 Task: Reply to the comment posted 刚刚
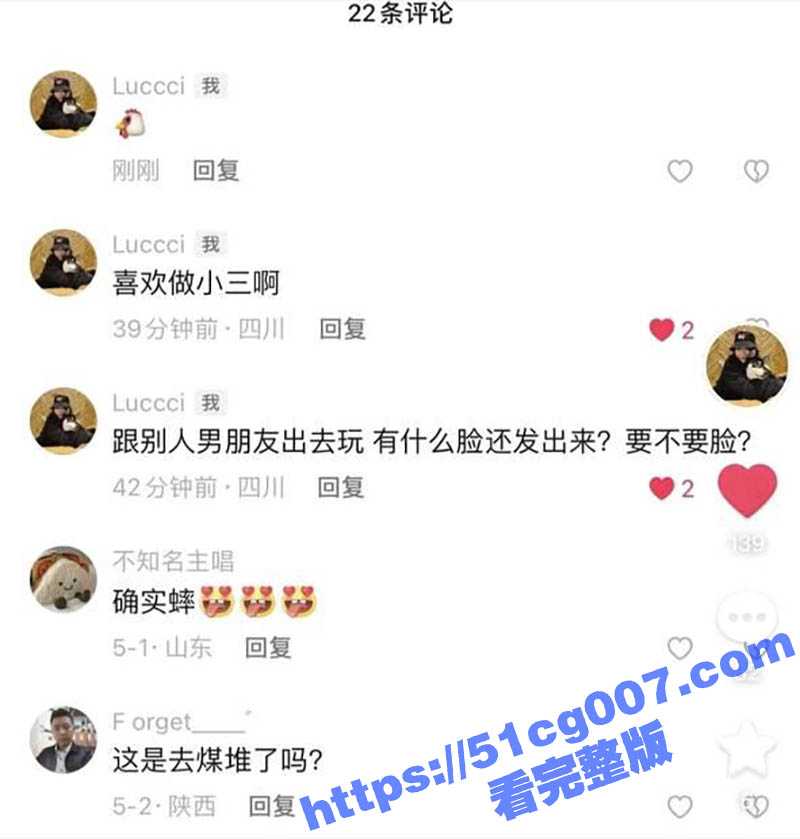216,171
